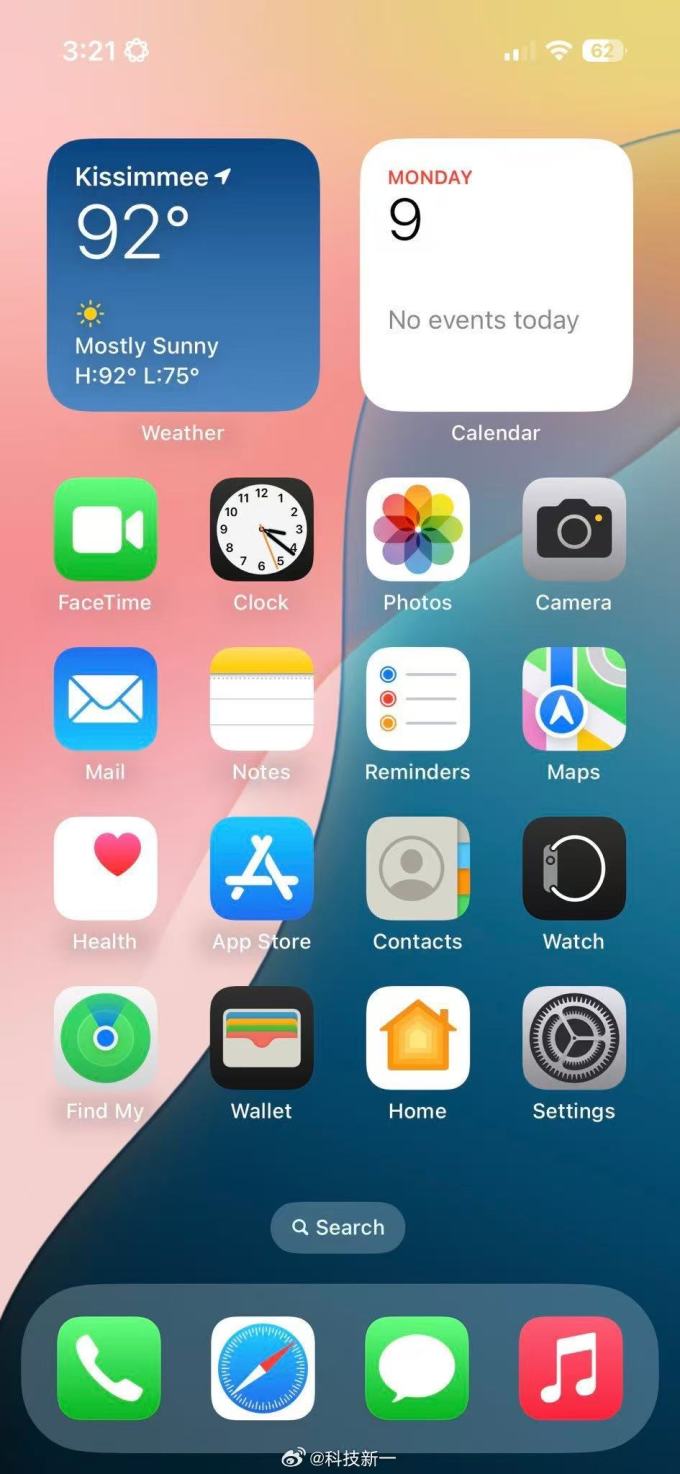Image resolution: width=680 pixels, height=1474 pixels.
Task: Launch Music from the dock
Action: [571, 1368]
